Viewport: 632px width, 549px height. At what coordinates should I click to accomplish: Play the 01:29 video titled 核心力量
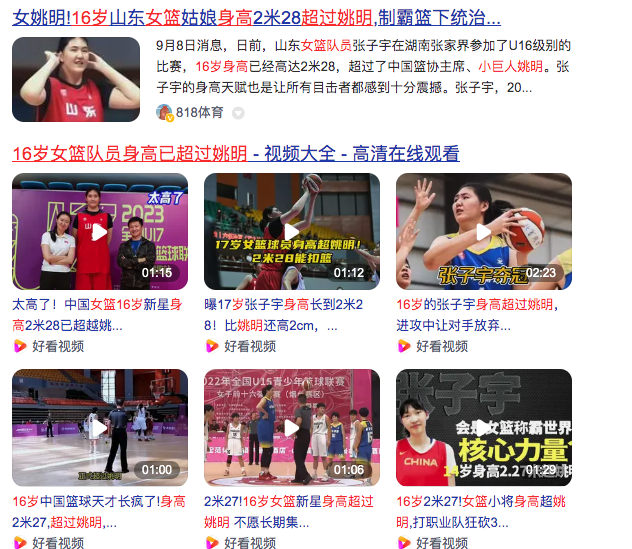[x=483, y=428]
